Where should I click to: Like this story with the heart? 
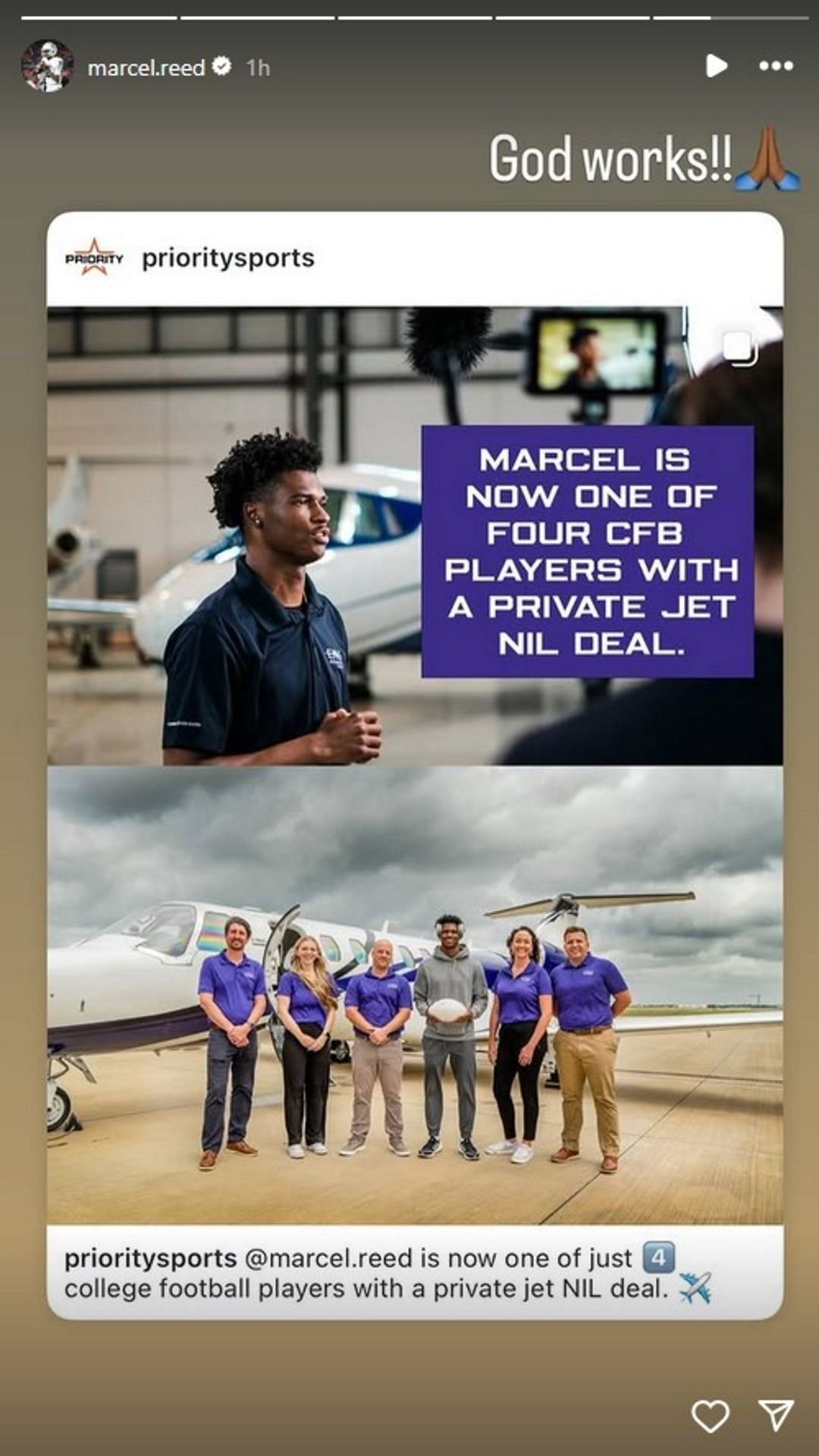tap(711, 1415)
